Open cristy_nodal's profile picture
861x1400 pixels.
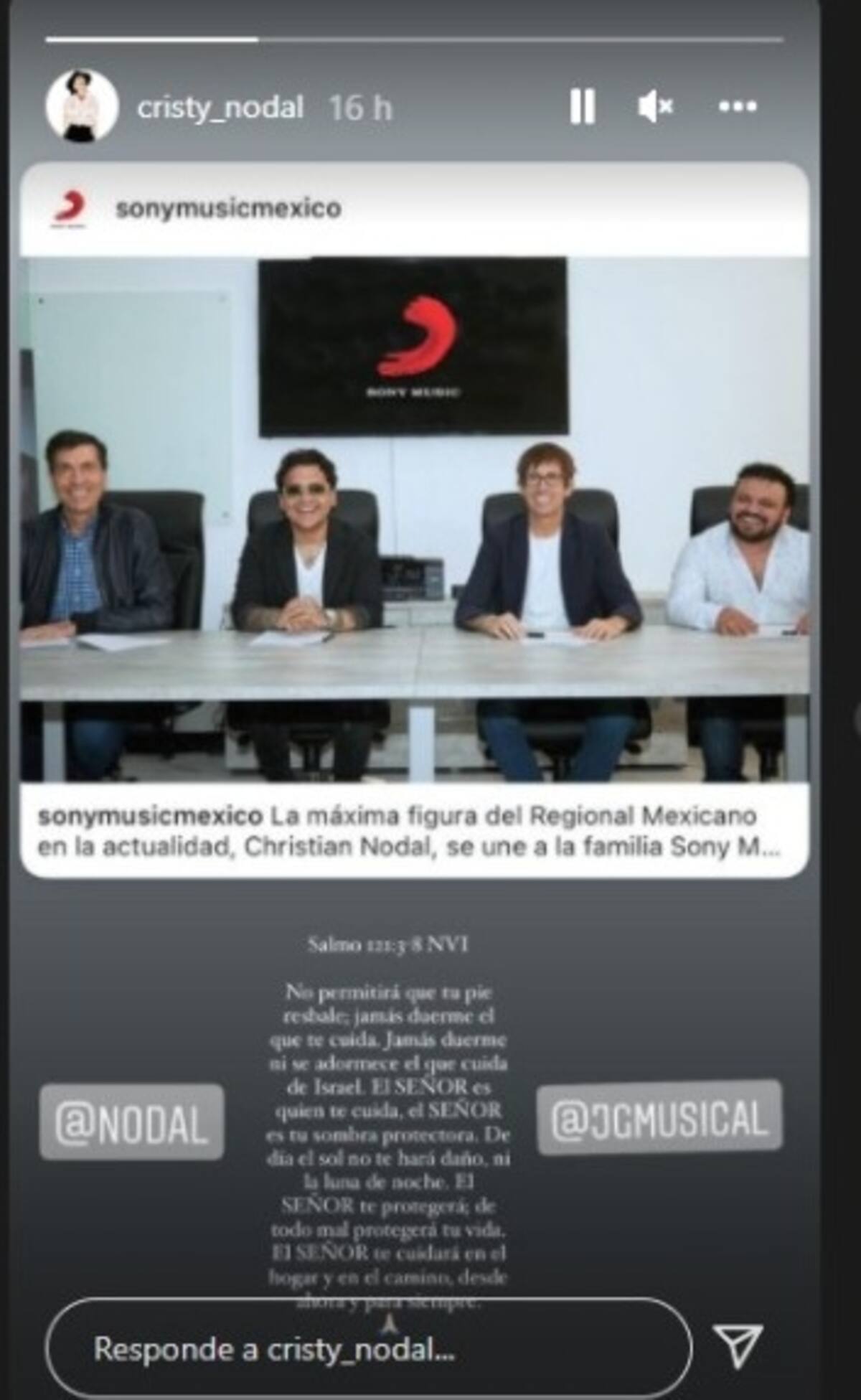(82, 106)
